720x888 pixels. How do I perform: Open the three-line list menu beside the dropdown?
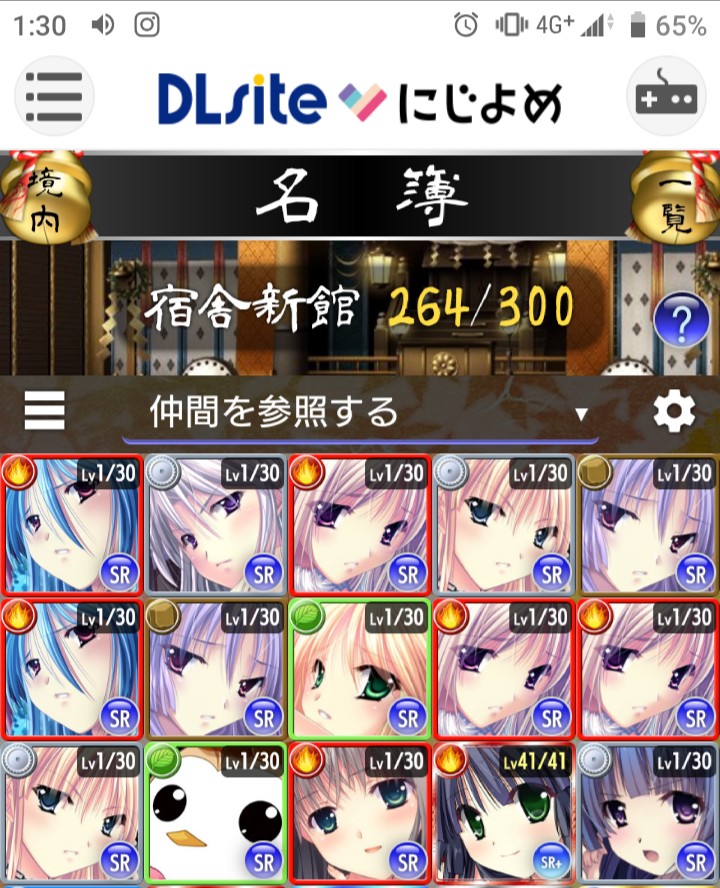(x=44, y=410)
